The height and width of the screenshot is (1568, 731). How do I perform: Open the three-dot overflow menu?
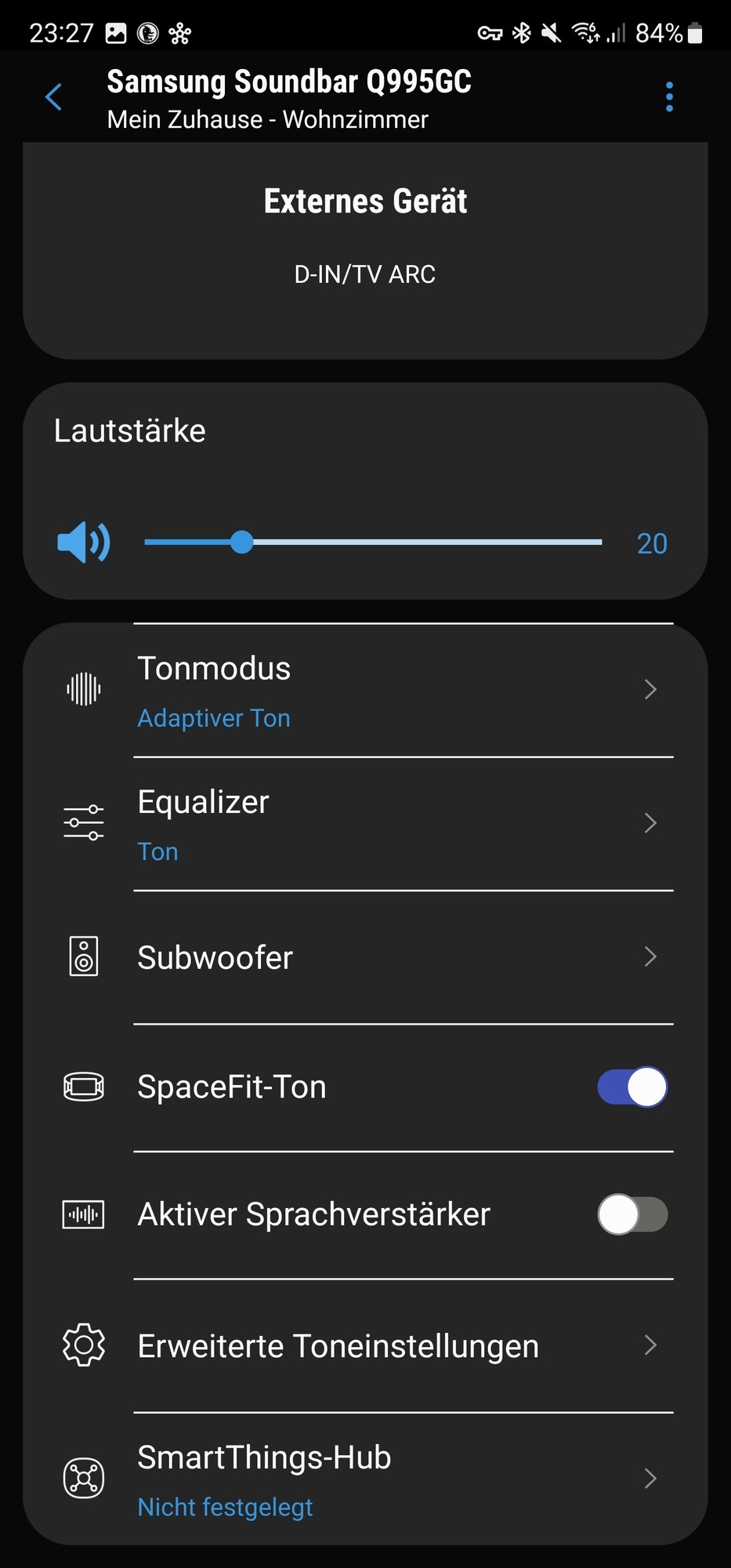[x=668, y=97]
